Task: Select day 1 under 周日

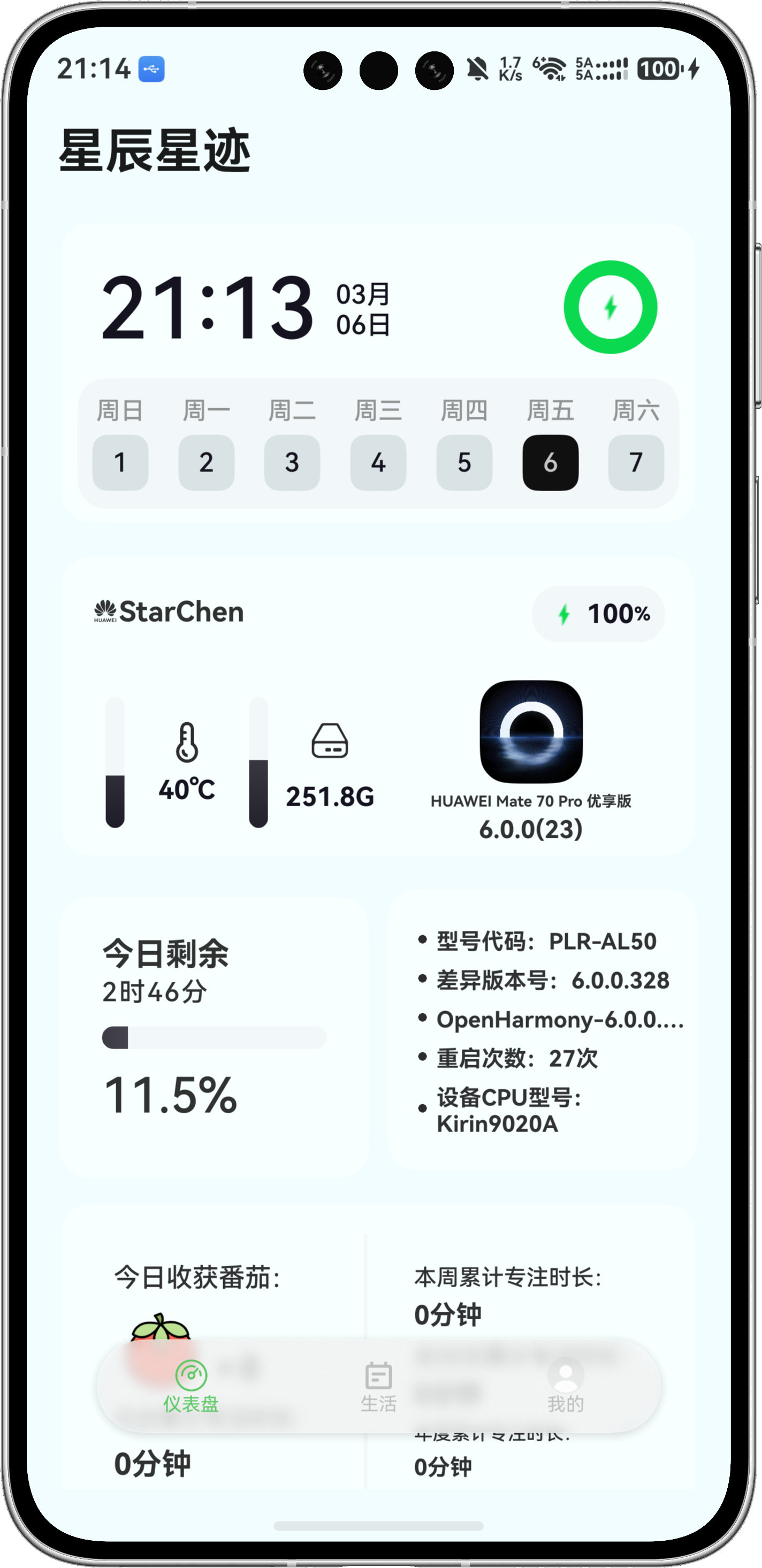Action: (120, 463)
